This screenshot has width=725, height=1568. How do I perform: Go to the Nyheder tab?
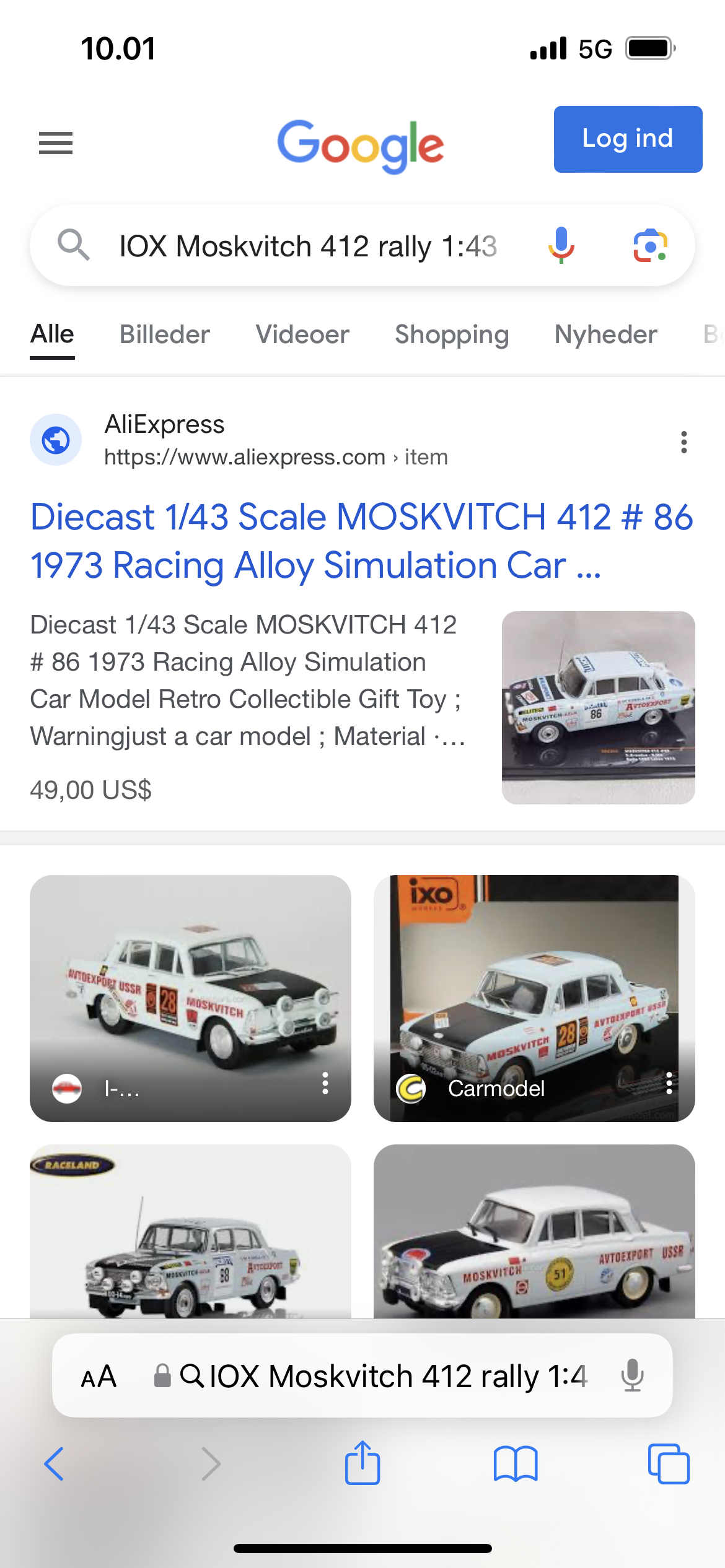[x=605, y=335]
